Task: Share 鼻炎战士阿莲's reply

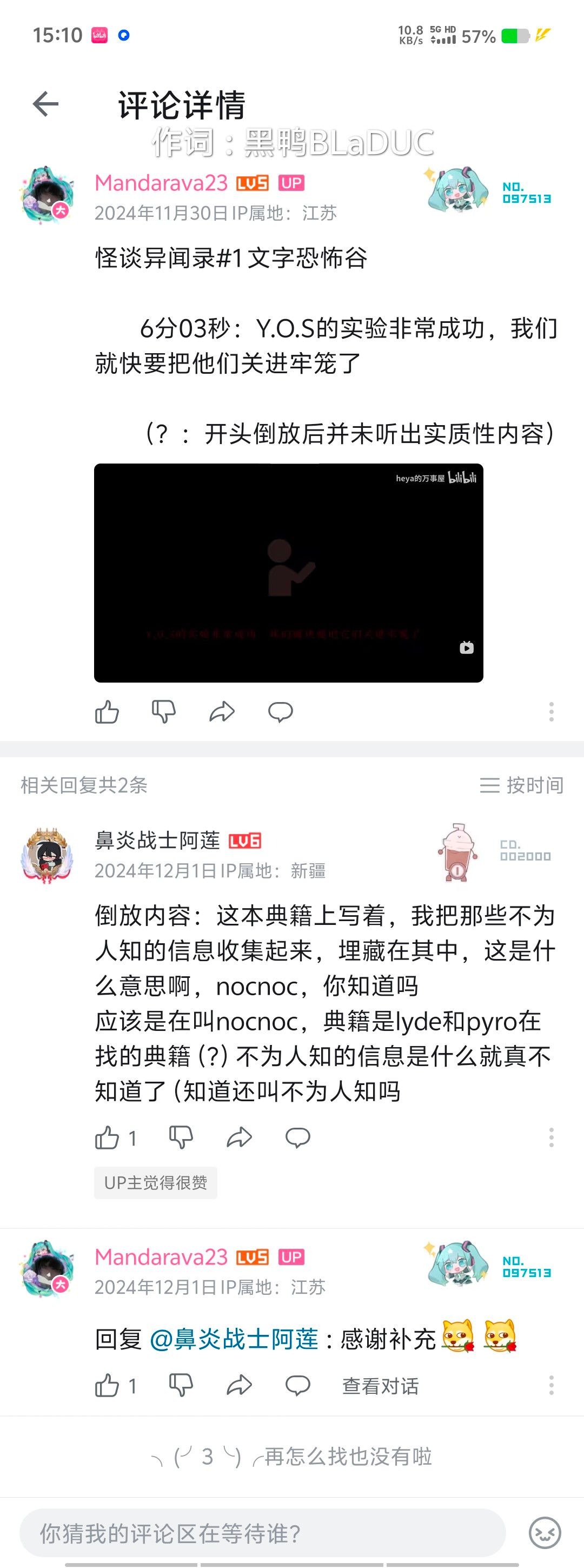Action: (239, 1137)
